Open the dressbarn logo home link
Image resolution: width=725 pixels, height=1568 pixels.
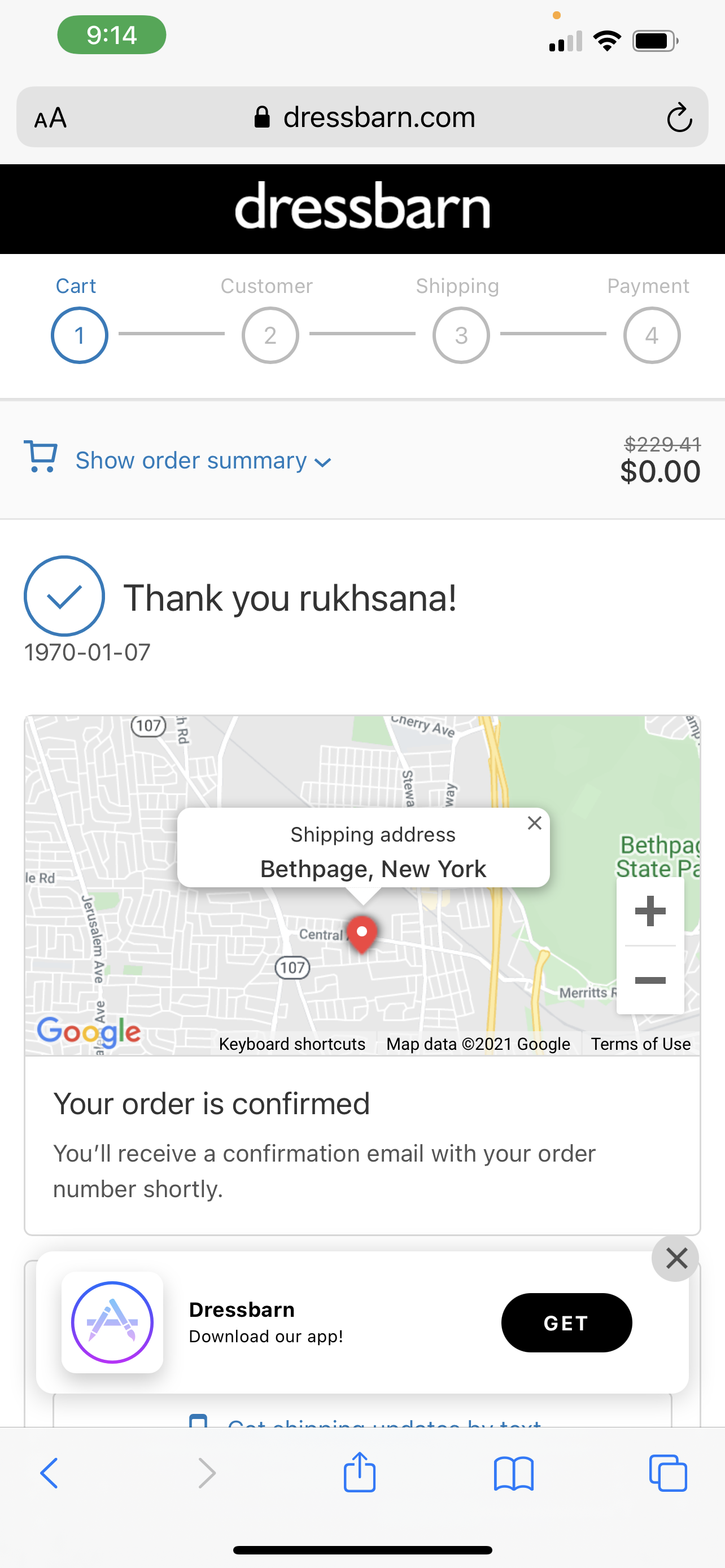(x=363, y=207)
